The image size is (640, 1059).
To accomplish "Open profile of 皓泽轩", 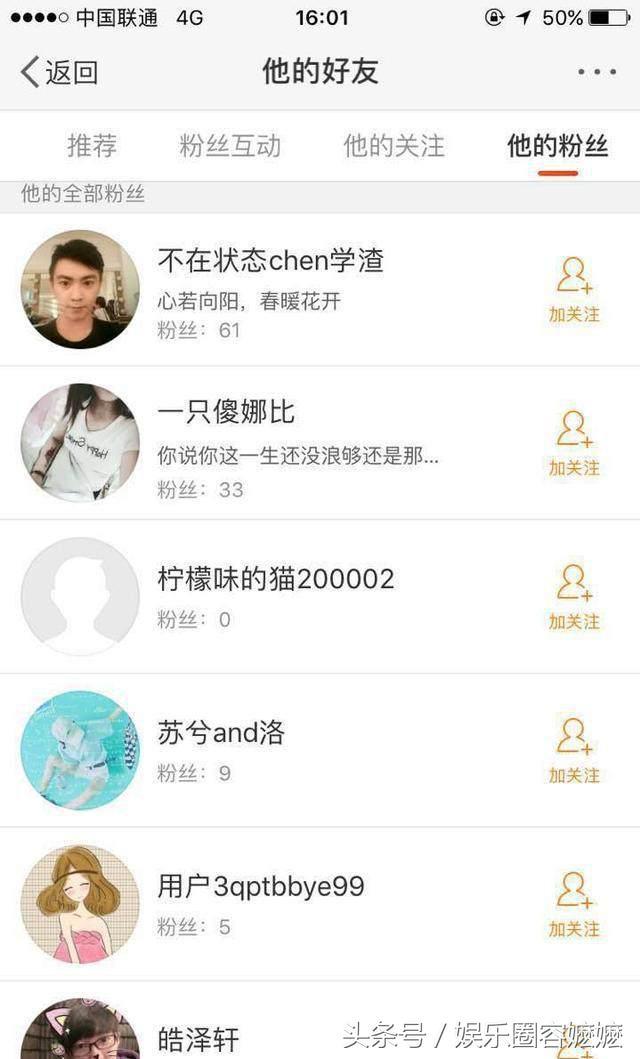I will (x=199, y=1038).
